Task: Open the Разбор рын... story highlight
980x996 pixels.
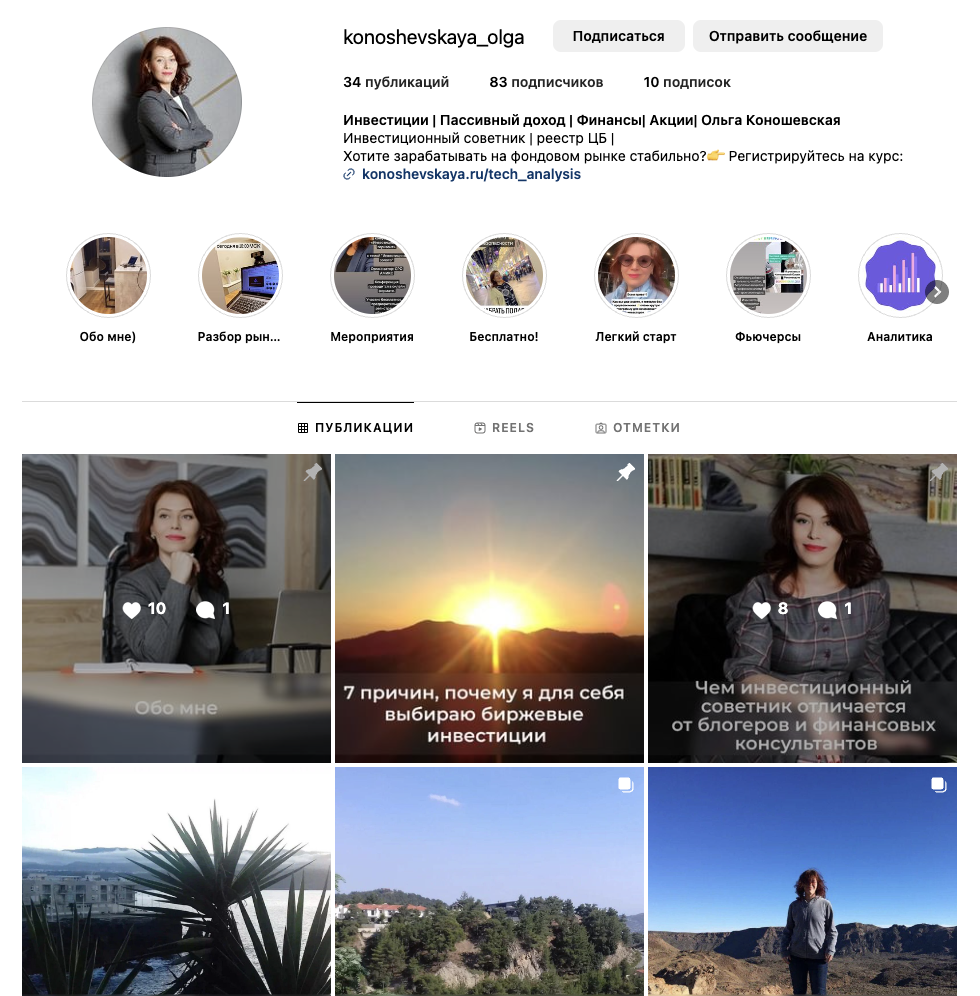Action: coord(240,276)
